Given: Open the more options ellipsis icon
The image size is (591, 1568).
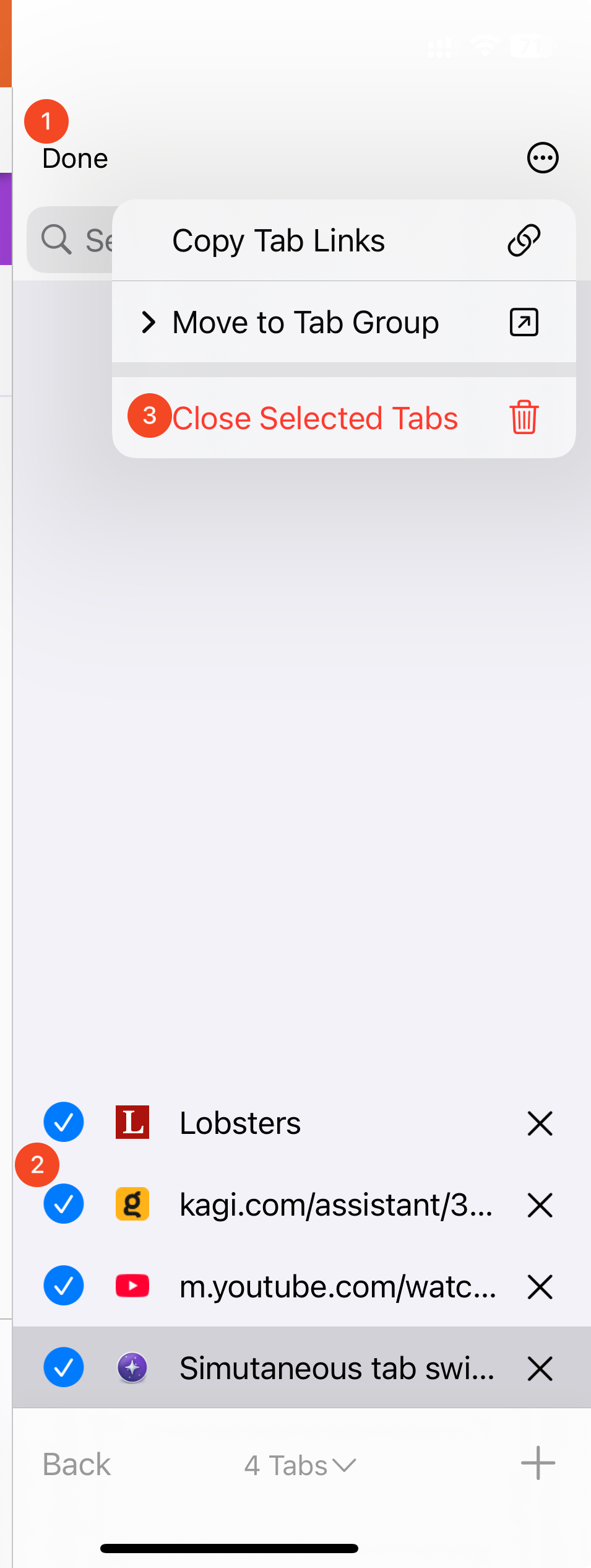Looking at the screenshot, I should pyautogui.click(x=543, y=158).
